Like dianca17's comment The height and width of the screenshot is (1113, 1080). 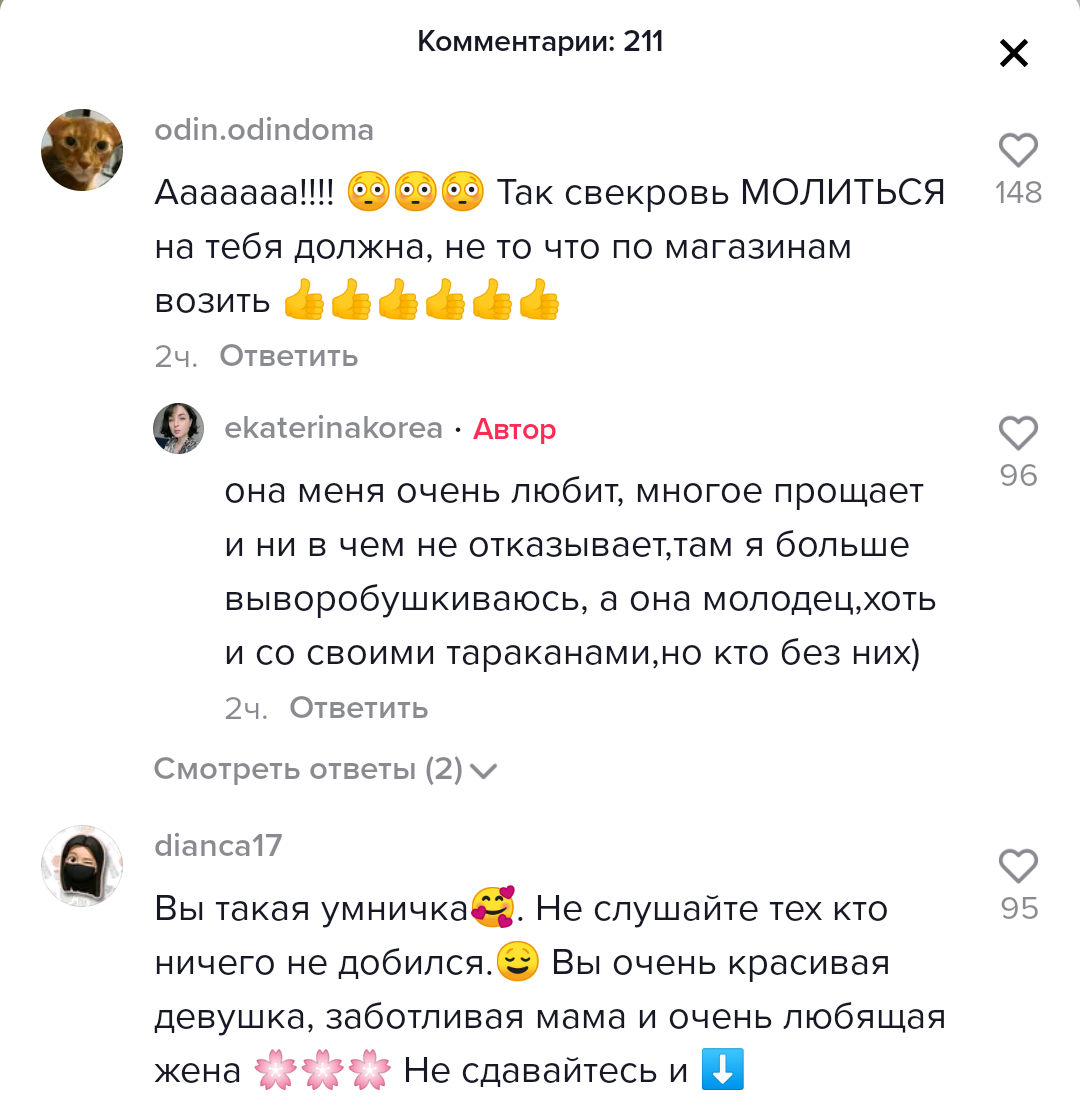(1018, 866)
